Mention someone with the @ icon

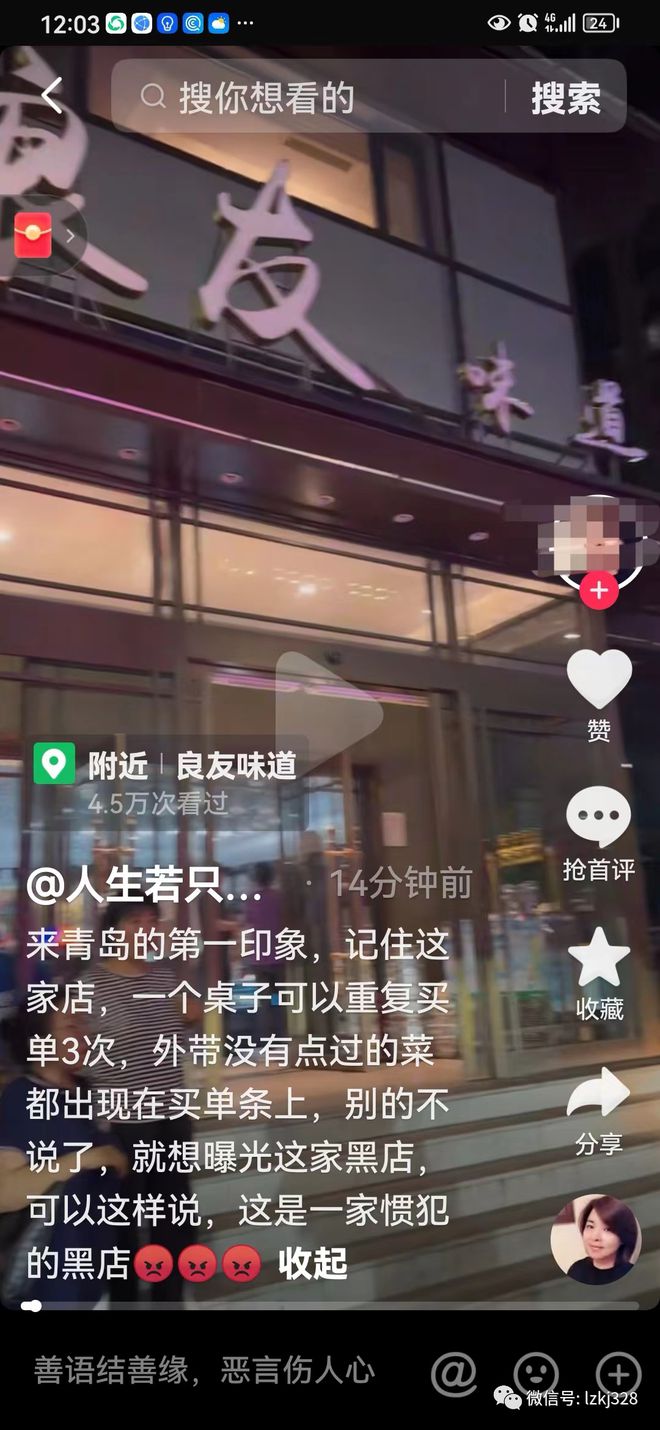point(453,1373)
